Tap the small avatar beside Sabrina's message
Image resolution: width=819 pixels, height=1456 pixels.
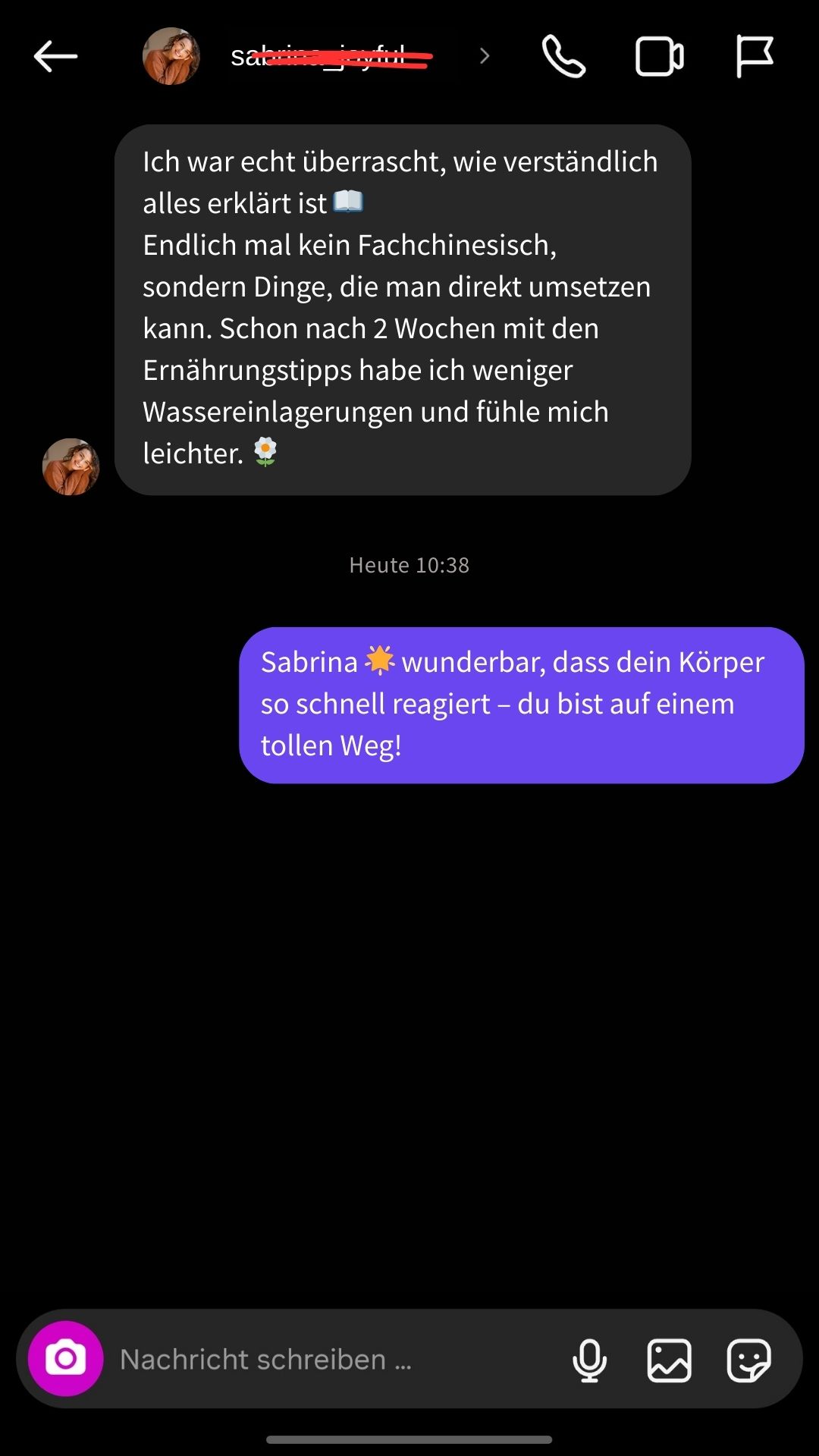[x=71, y=467]
